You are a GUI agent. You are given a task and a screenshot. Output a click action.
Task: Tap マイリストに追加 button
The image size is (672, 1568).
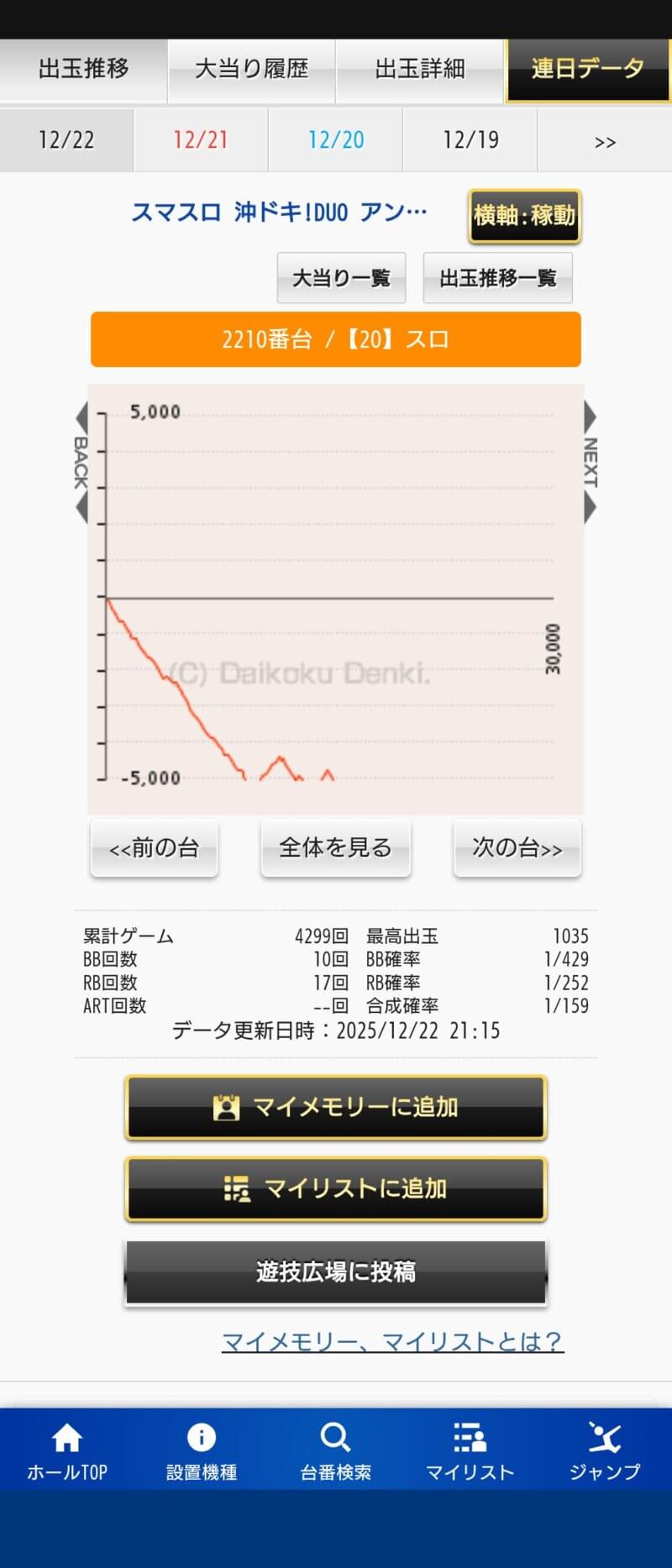pyautogui.click(x=336, y=1188)
